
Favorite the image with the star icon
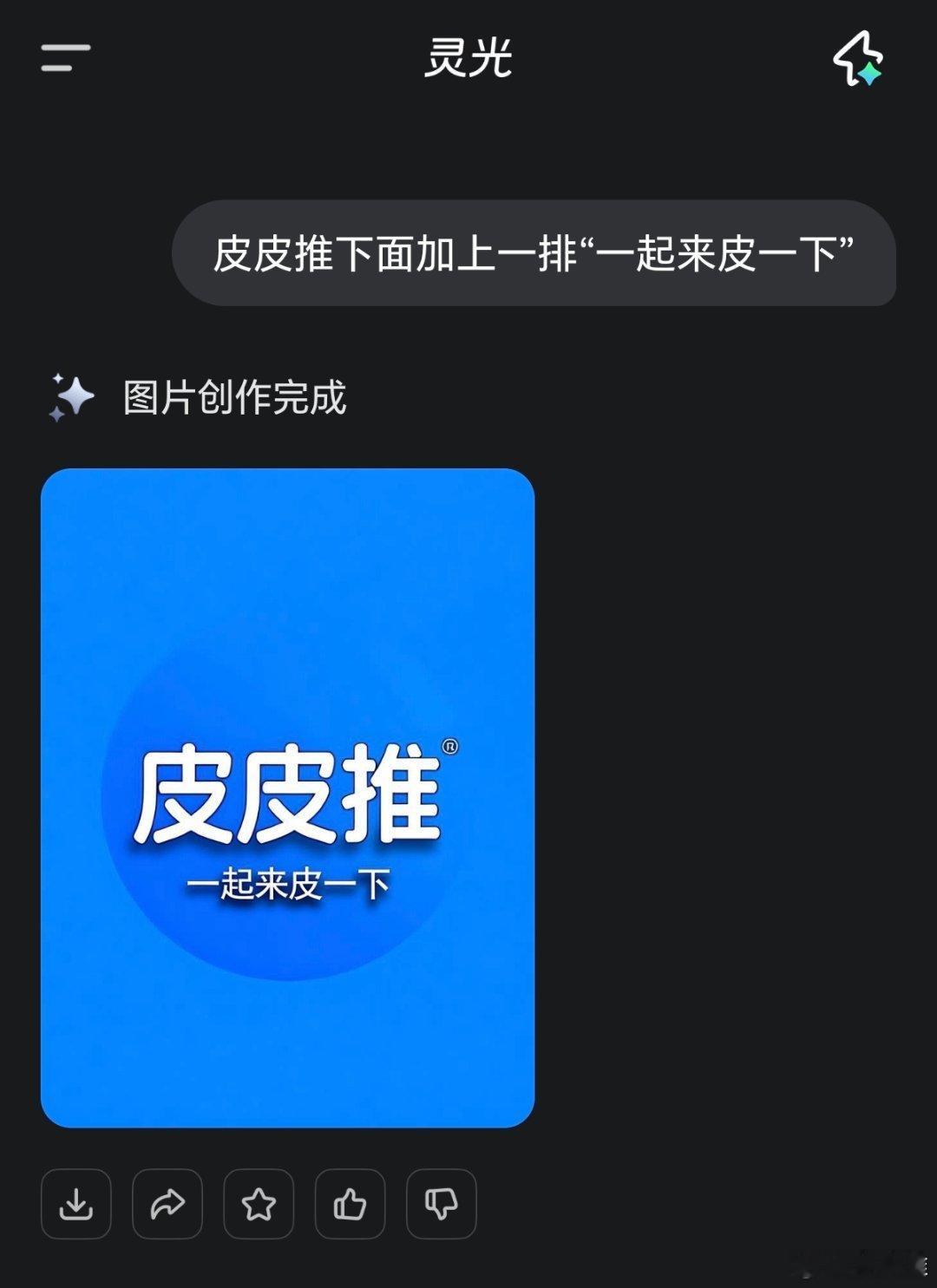[x=259, y=1203]
